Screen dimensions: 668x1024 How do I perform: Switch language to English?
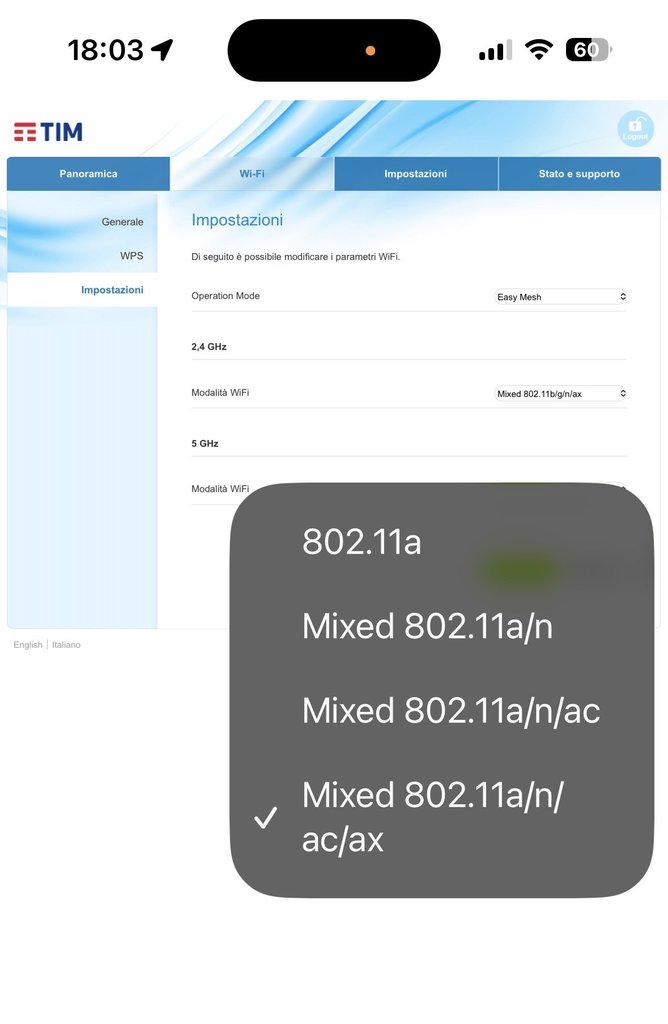(28, 645)
